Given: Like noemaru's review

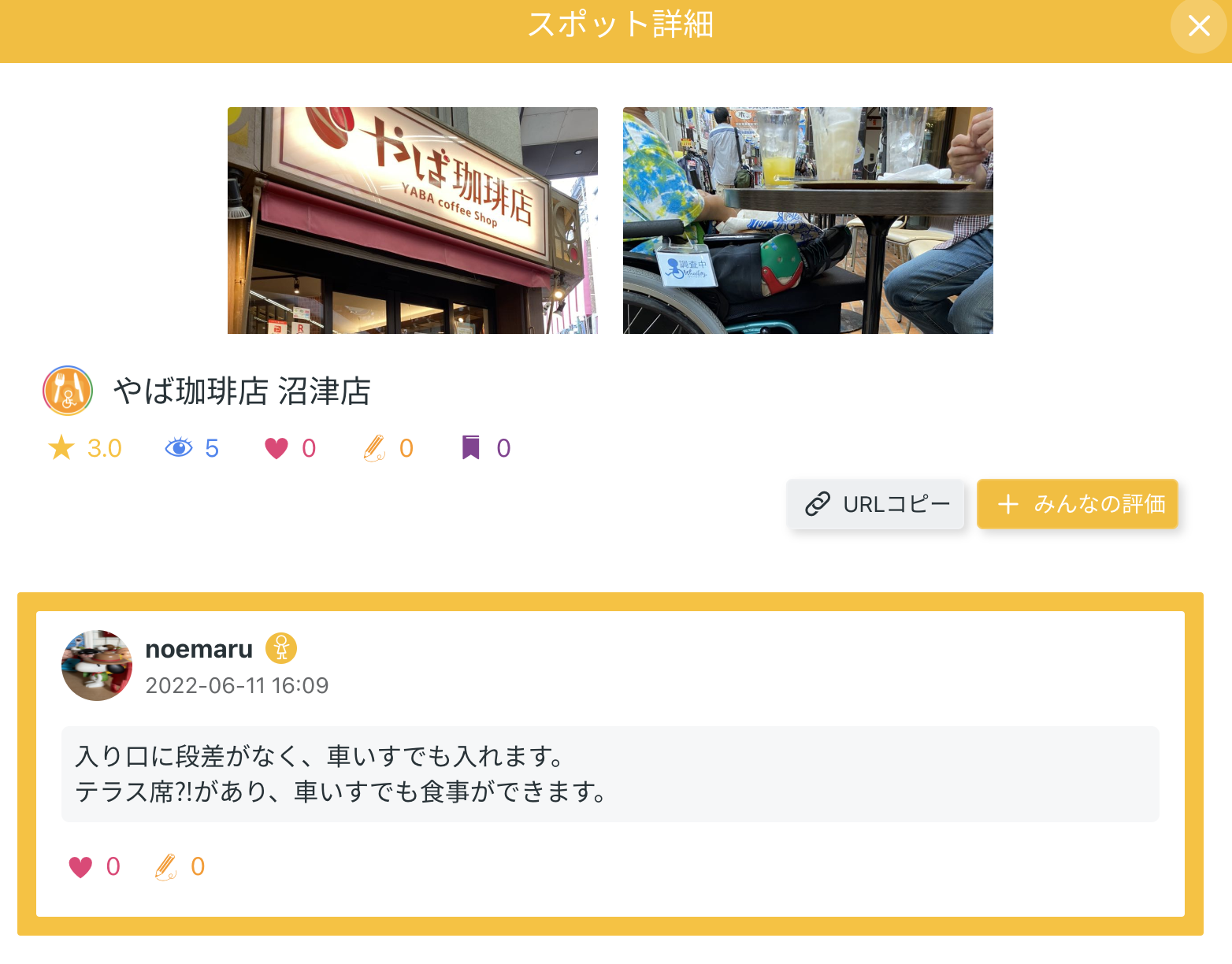Looking at the screenshot, I should (x=80, y=867).
